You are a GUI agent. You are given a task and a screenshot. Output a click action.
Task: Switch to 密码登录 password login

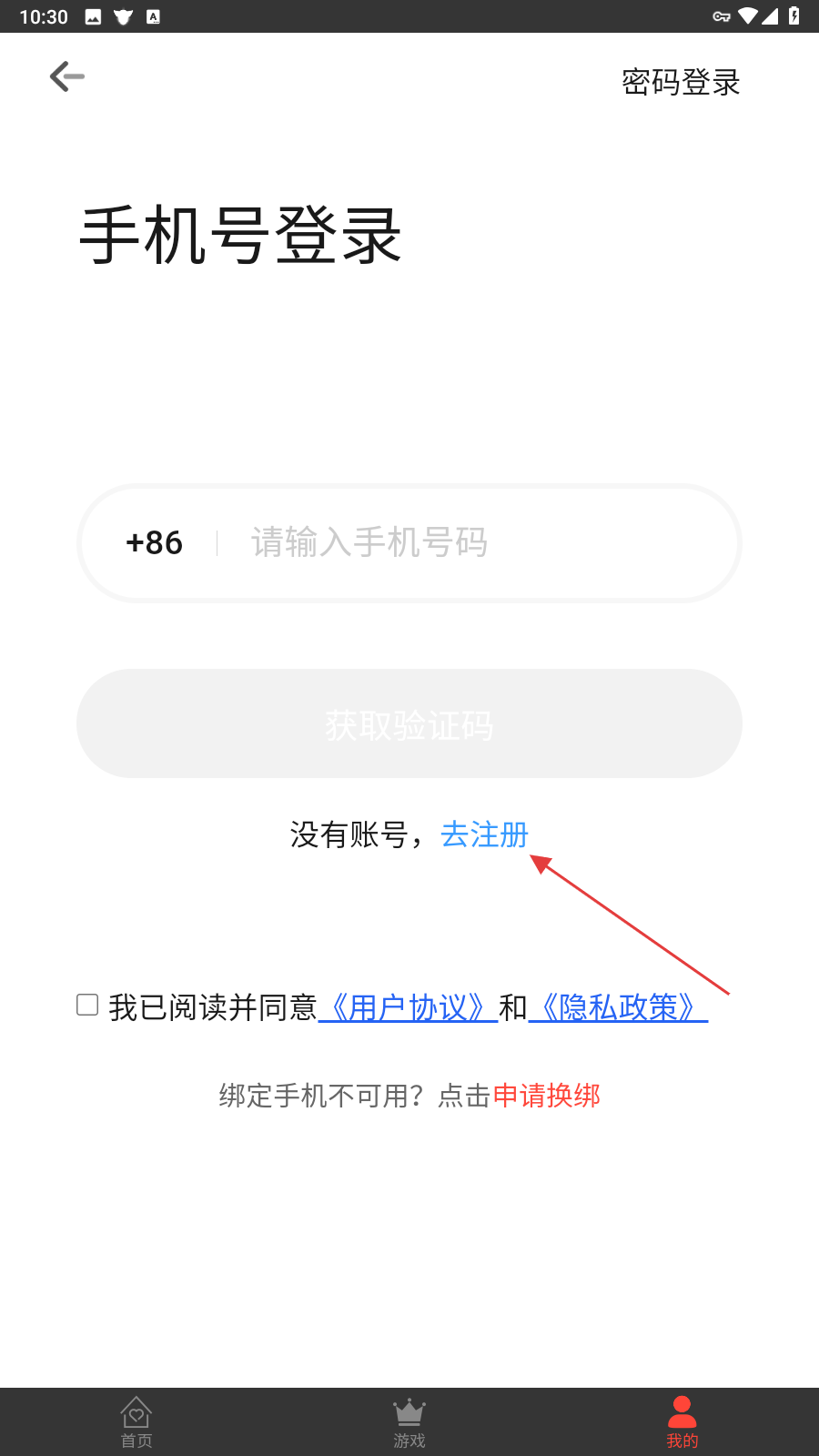point(681,83)
